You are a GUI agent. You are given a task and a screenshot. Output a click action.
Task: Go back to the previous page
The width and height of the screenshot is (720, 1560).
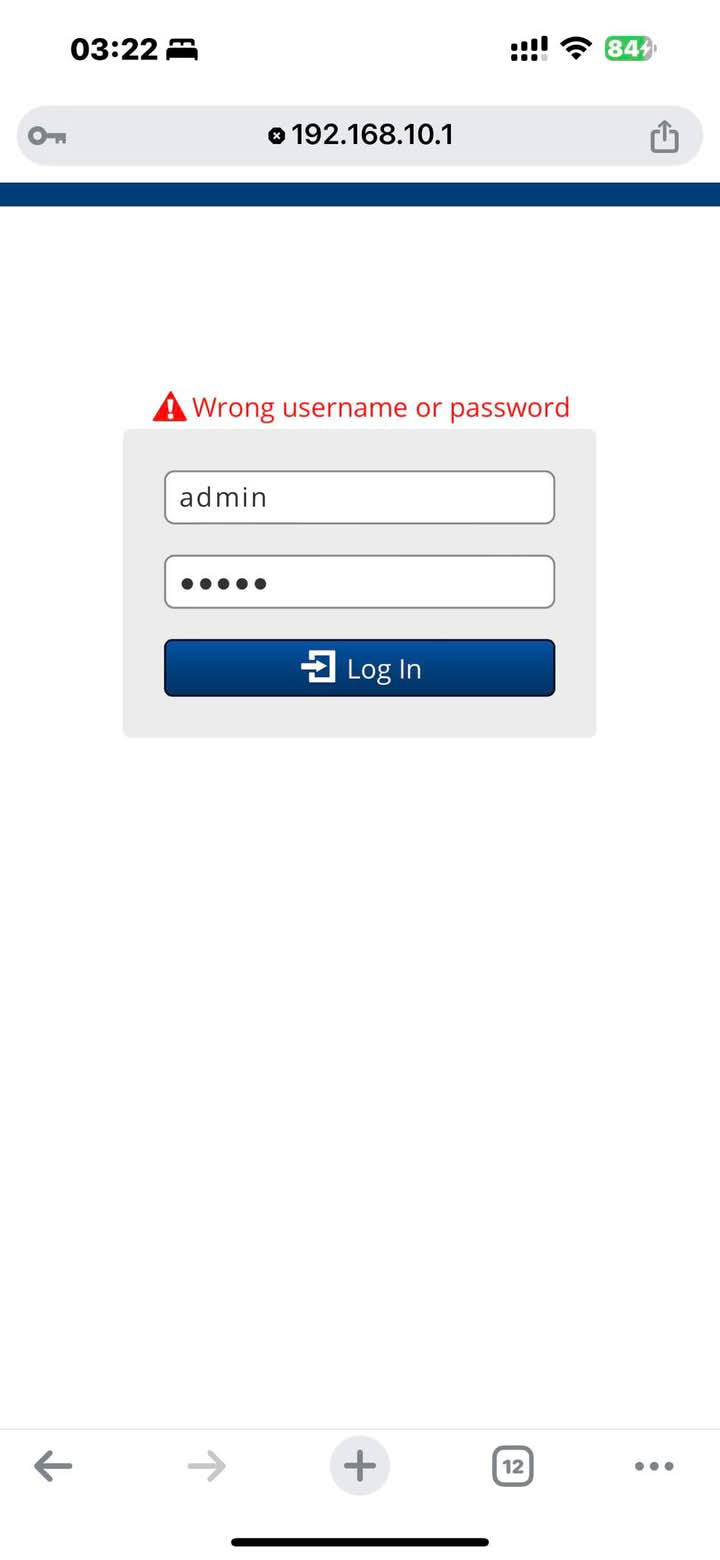click(53, 1467)
